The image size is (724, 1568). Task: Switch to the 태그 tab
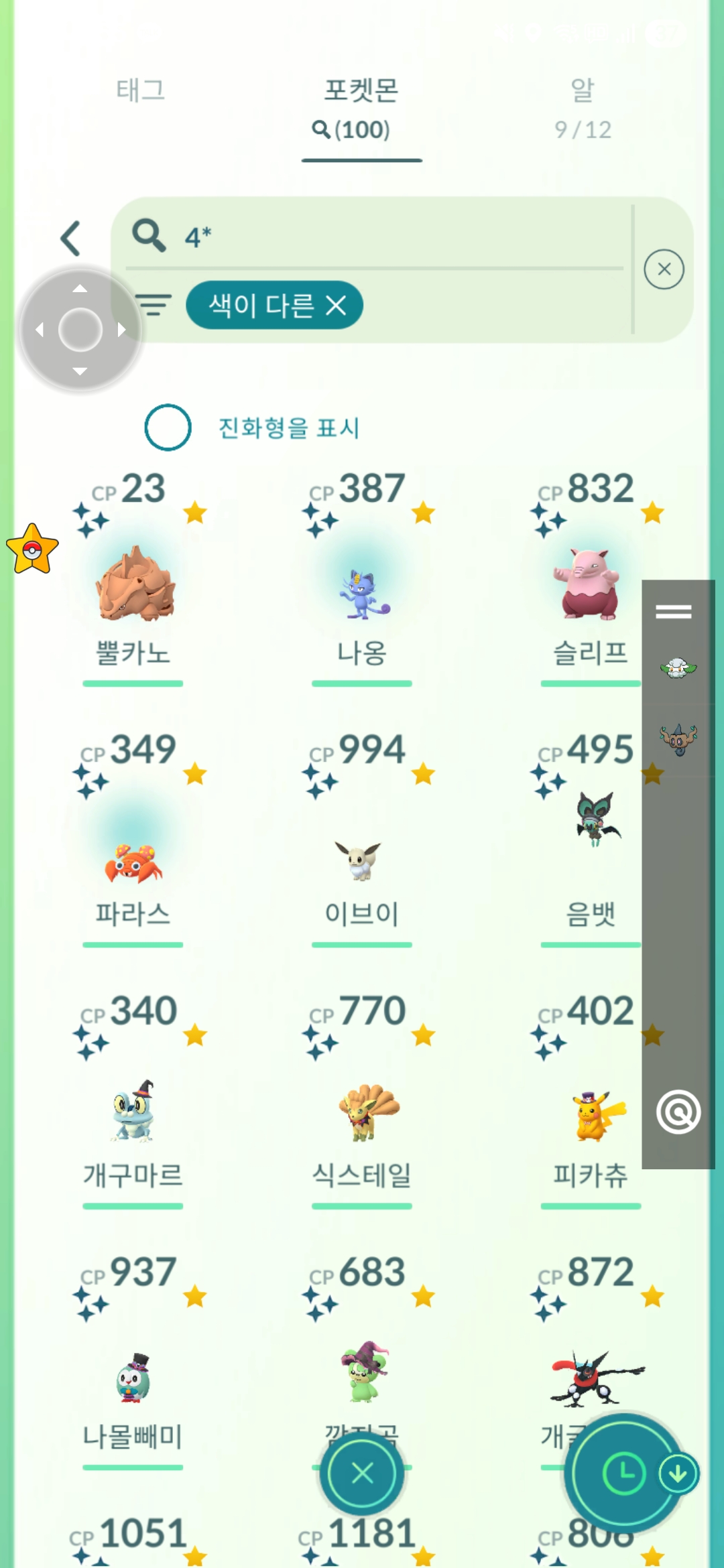point(140,90)
